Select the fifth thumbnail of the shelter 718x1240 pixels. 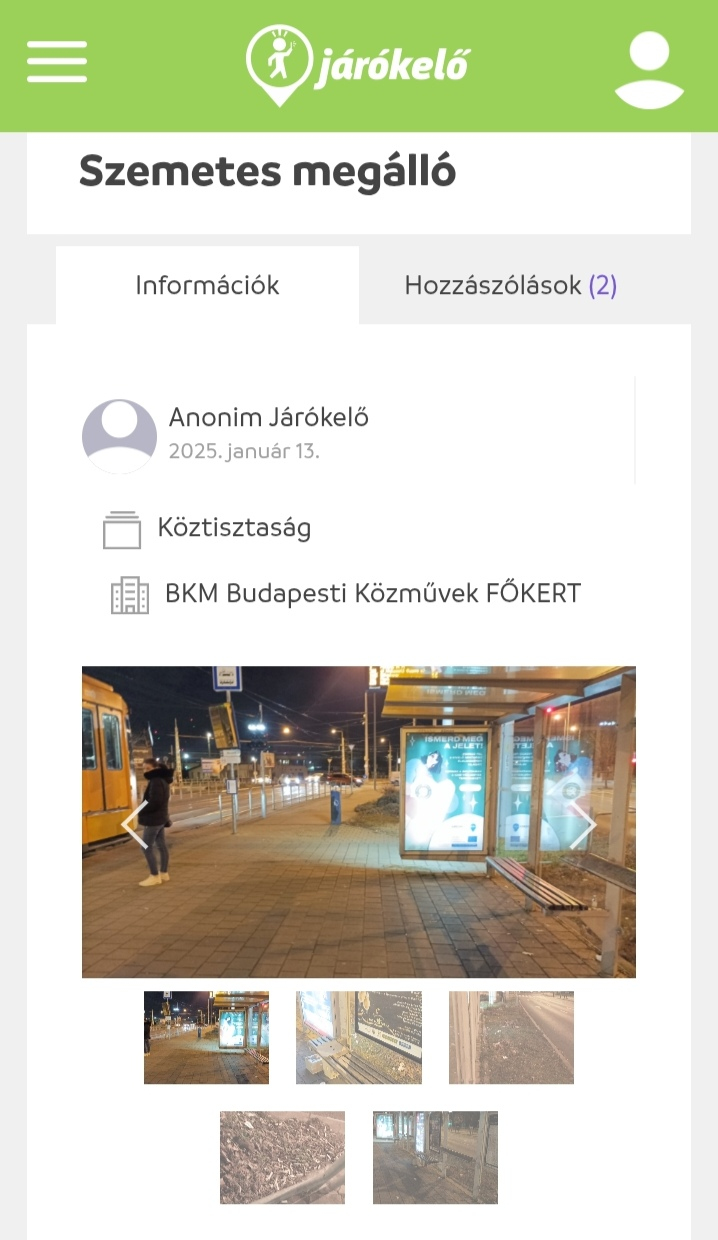(x=435, y=1157)
